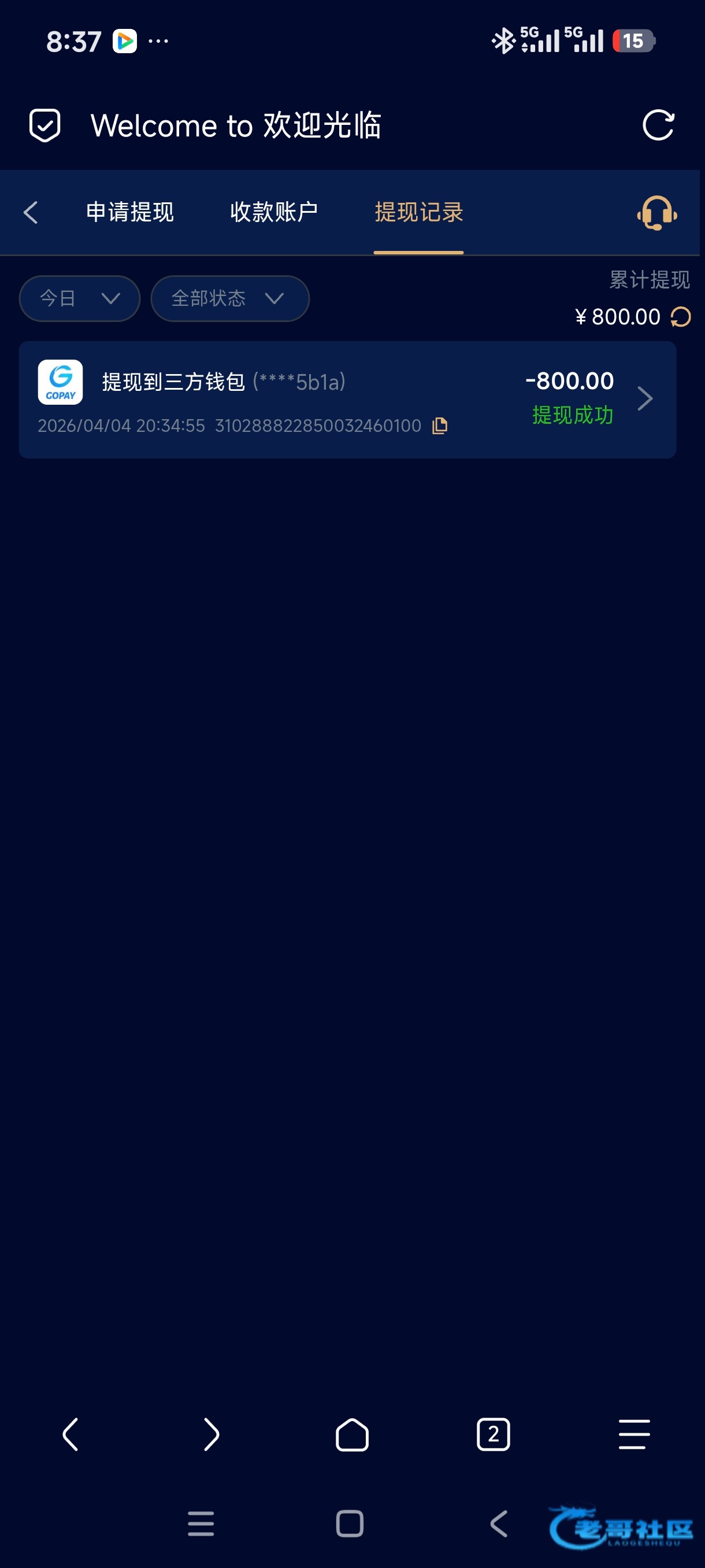Screen dimensions: 705x1568
Task: Contact customer service via headset icon
Action: 657,213
